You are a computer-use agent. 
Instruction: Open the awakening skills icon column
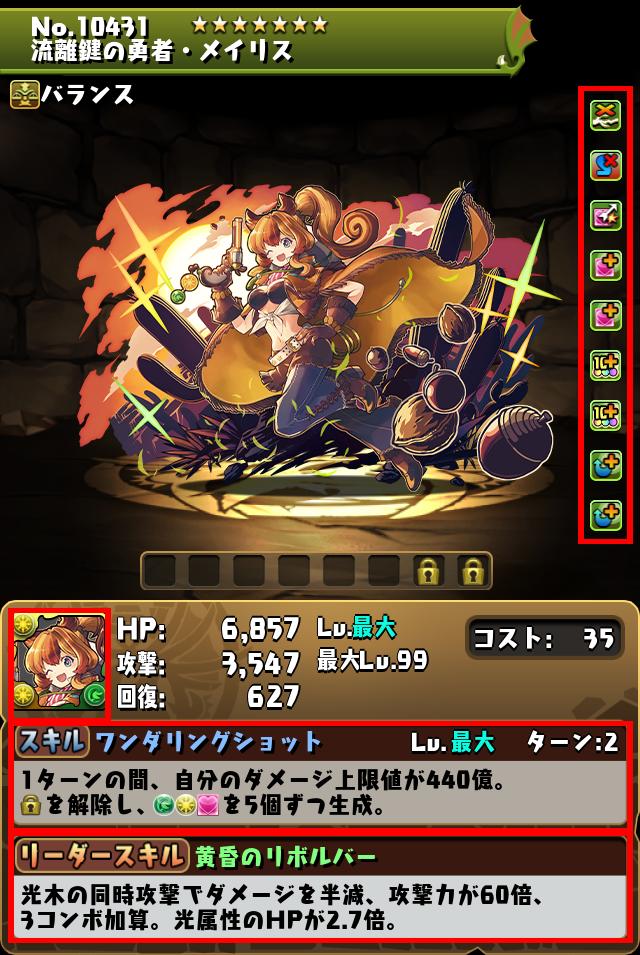tap(605, 315)
